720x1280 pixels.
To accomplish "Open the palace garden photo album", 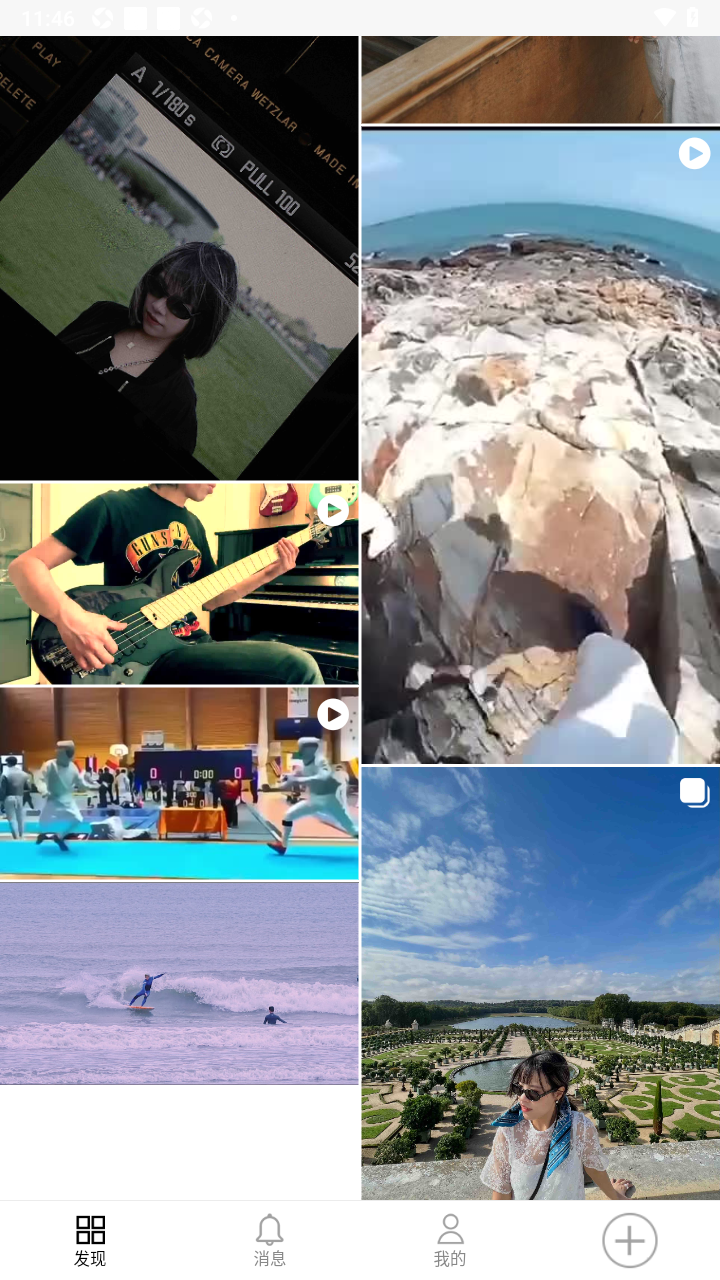I will [541, 984].
